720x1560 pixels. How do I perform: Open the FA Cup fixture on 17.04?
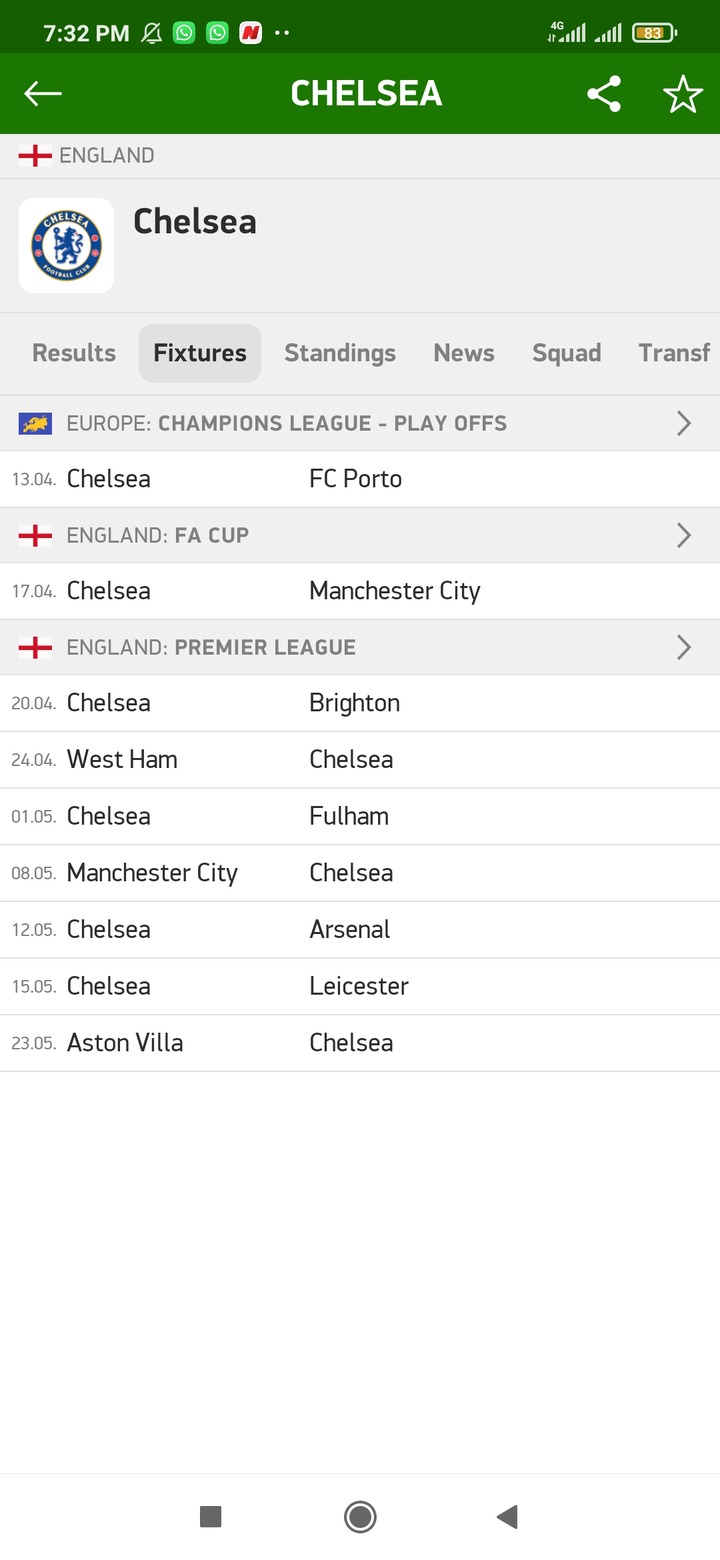click(360, 591)
